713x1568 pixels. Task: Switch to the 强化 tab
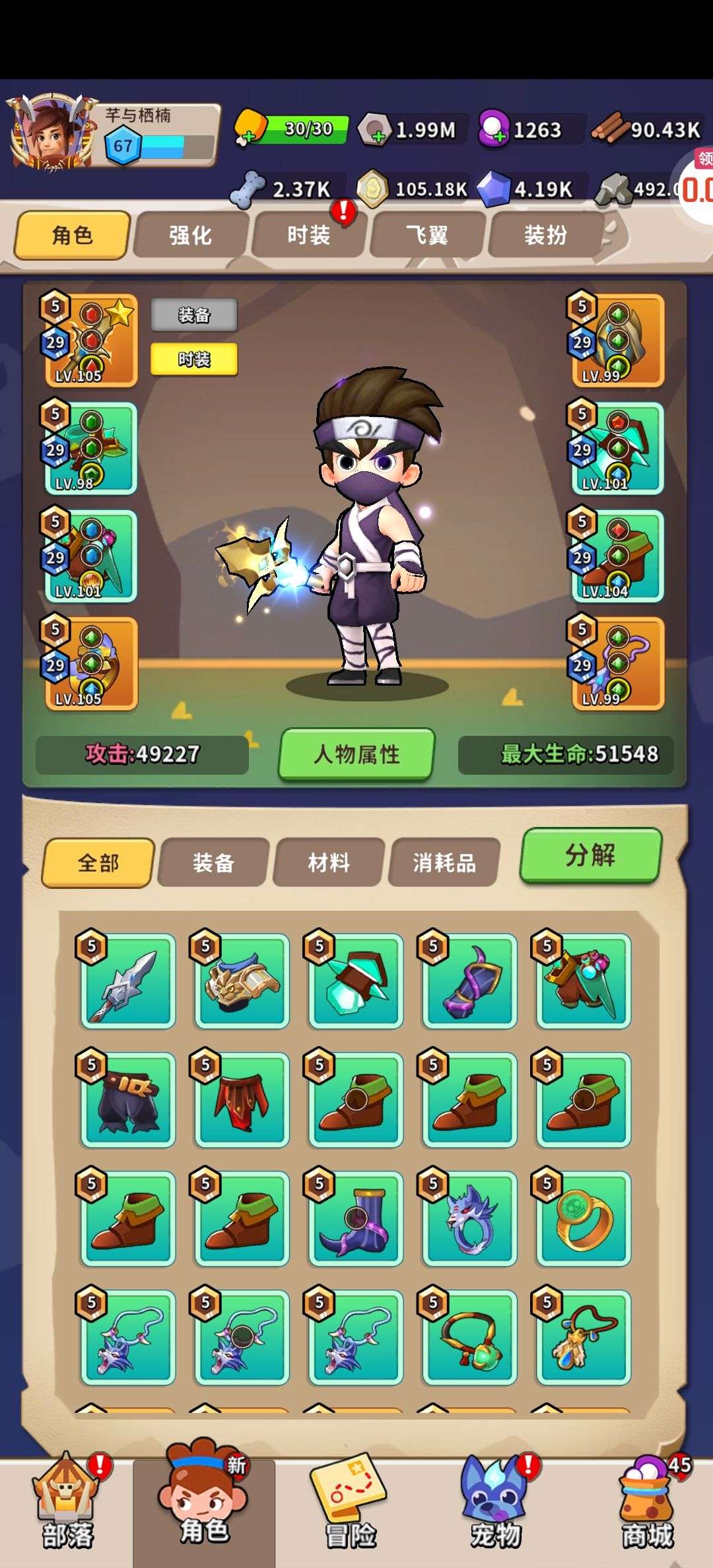tap(191, 235)
